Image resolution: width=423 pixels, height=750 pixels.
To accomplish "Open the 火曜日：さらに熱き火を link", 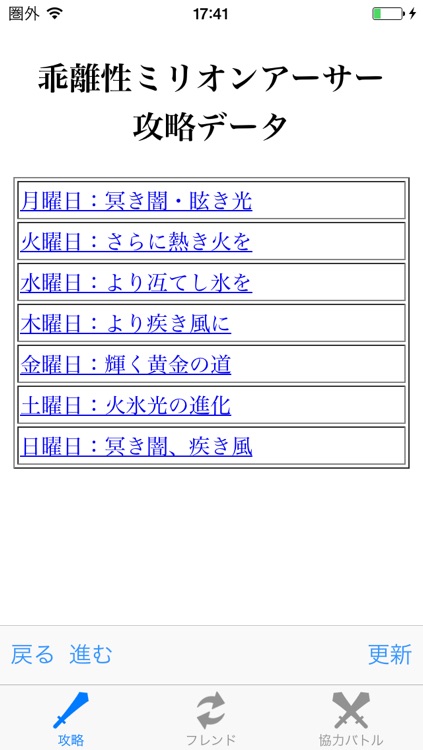I will click(x=136, y=242).
